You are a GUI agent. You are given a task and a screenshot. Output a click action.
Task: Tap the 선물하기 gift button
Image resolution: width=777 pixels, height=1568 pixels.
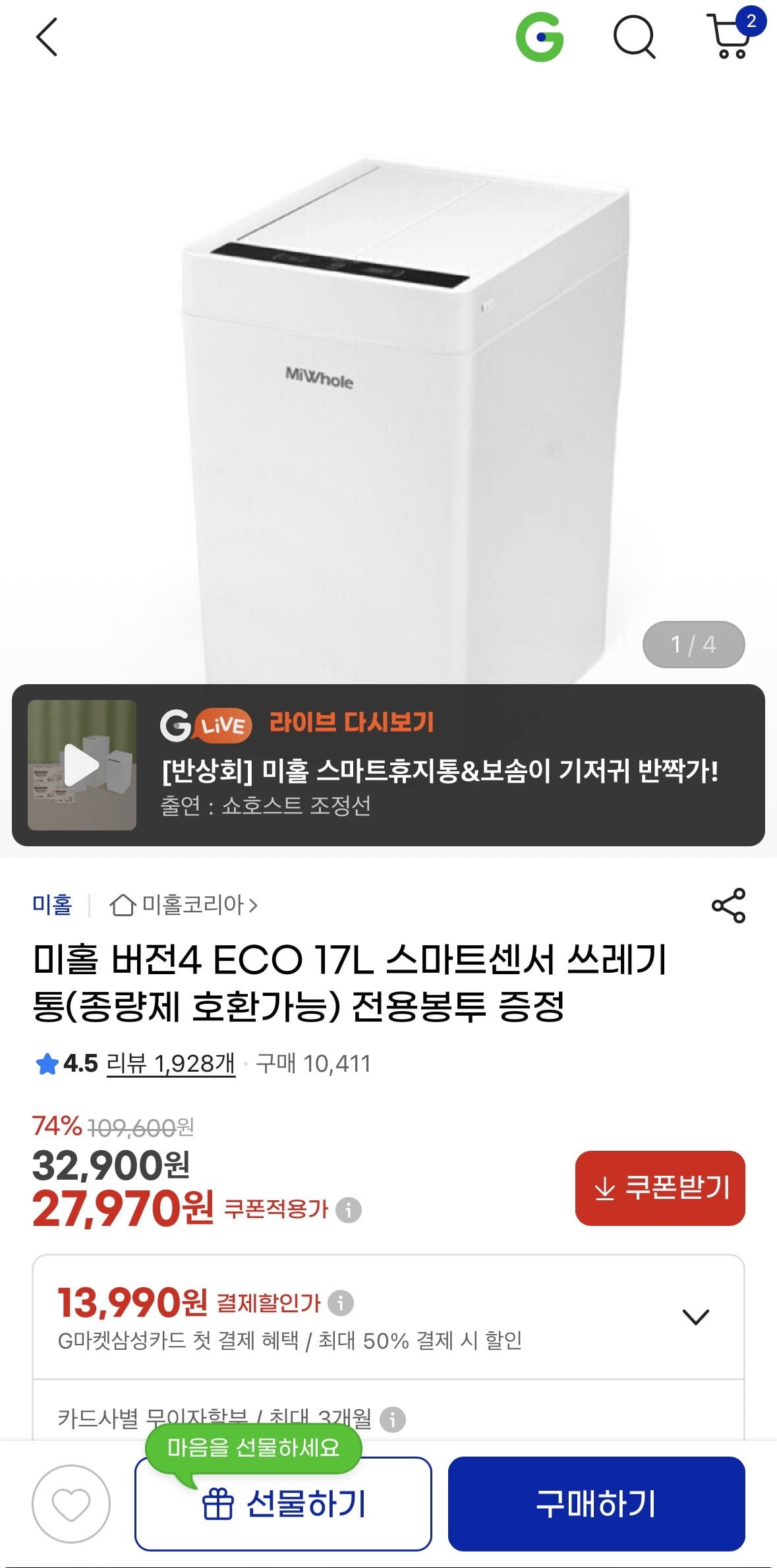pyautogui.click(x=283, y=1504)
